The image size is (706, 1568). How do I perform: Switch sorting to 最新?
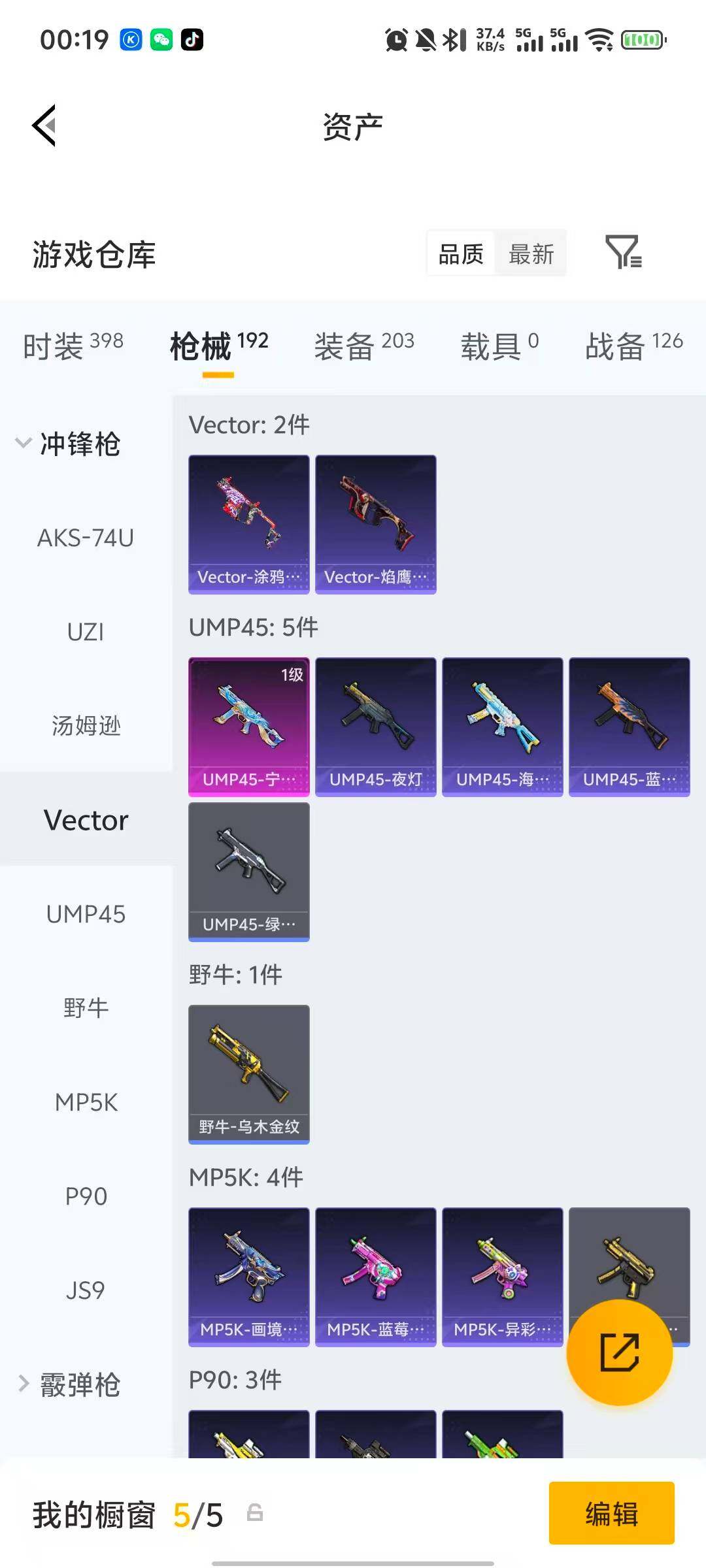(531, 253)
